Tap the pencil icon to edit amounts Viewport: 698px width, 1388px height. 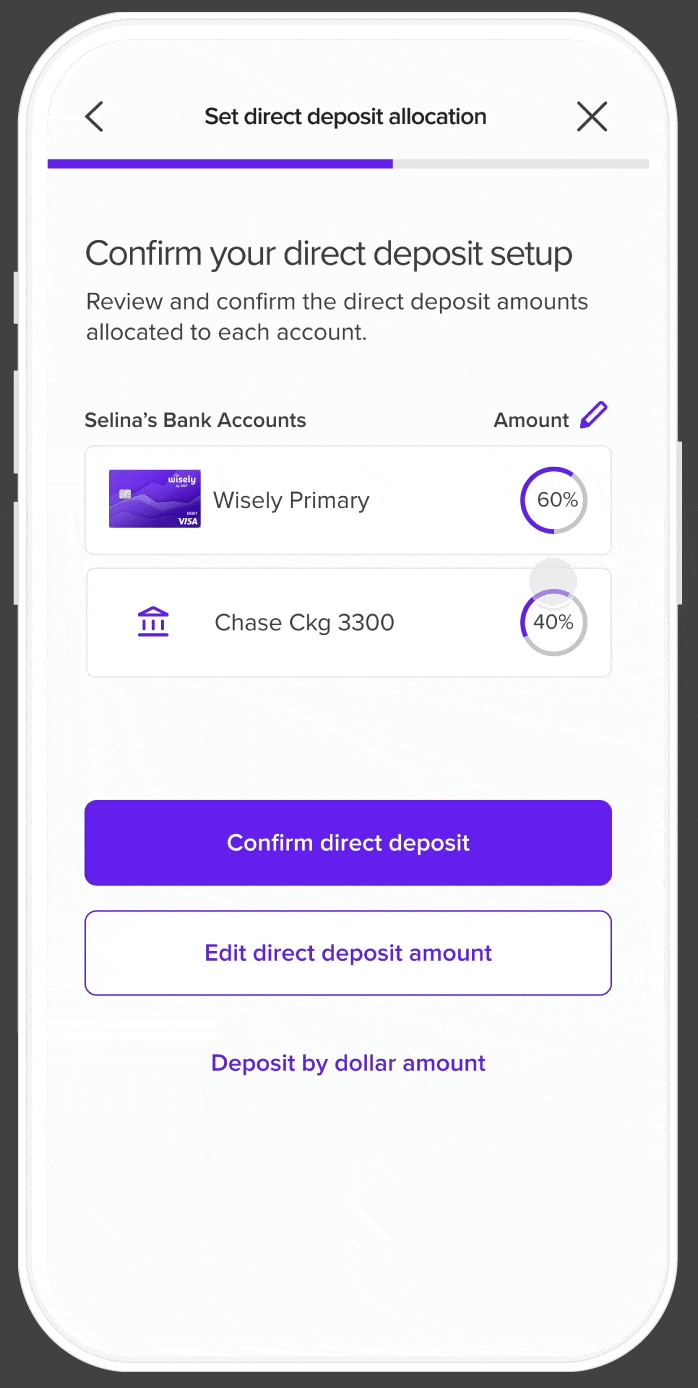pos(593,415)
